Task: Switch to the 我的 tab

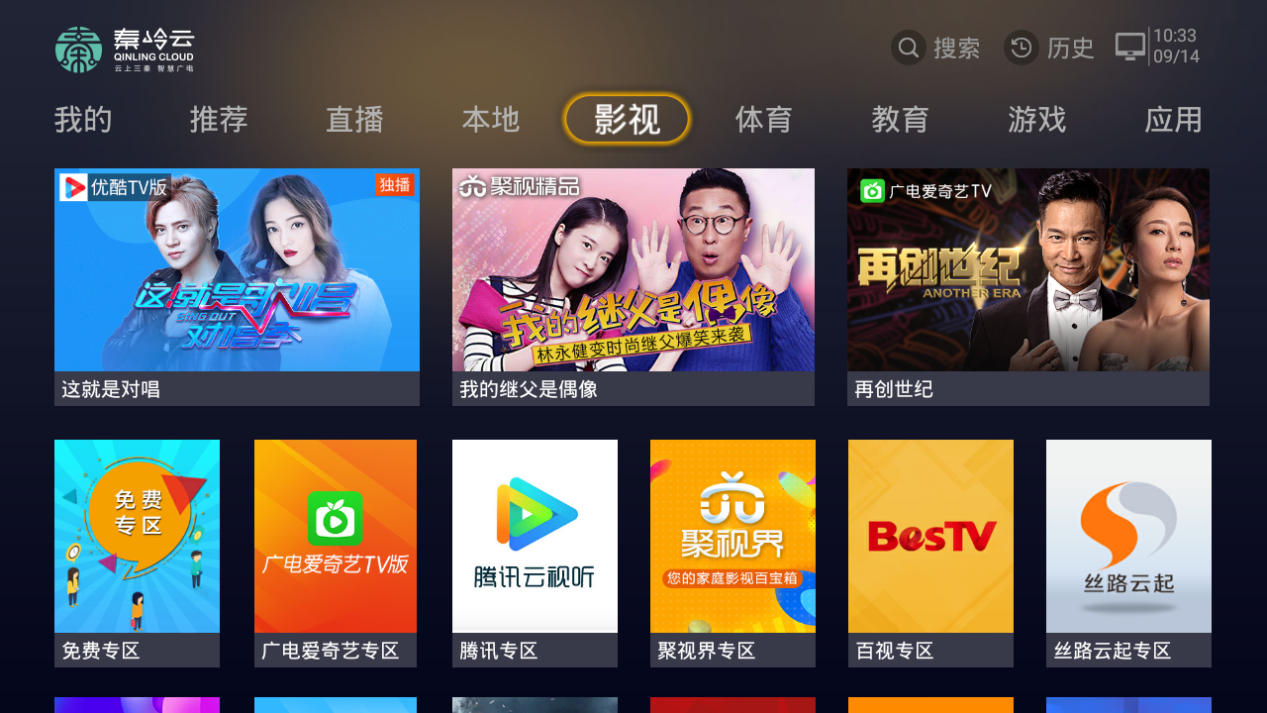Action: click(x=83, y=120)
